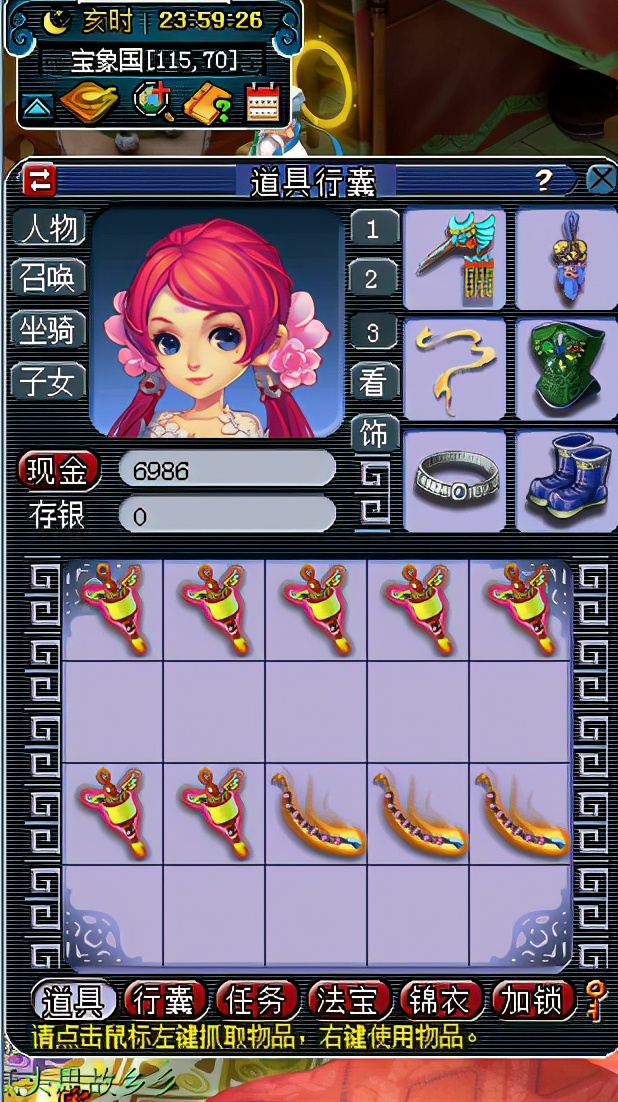Switch to the 锦衣 costume tab
The image size is (618, 1102).
[x=442, y=1000]
